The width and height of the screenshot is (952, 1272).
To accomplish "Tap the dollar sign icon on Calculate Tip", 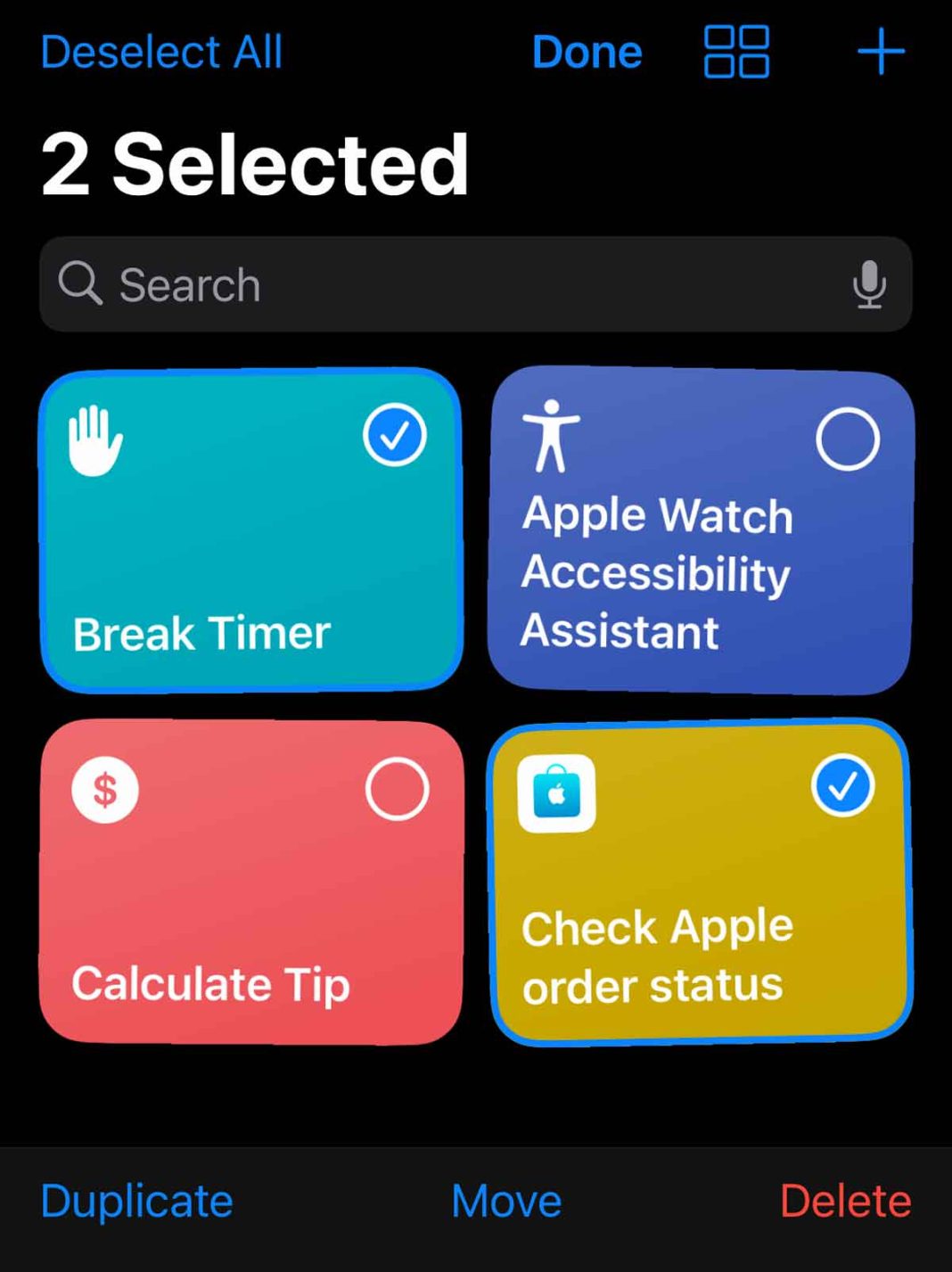I will click(105, 788).
